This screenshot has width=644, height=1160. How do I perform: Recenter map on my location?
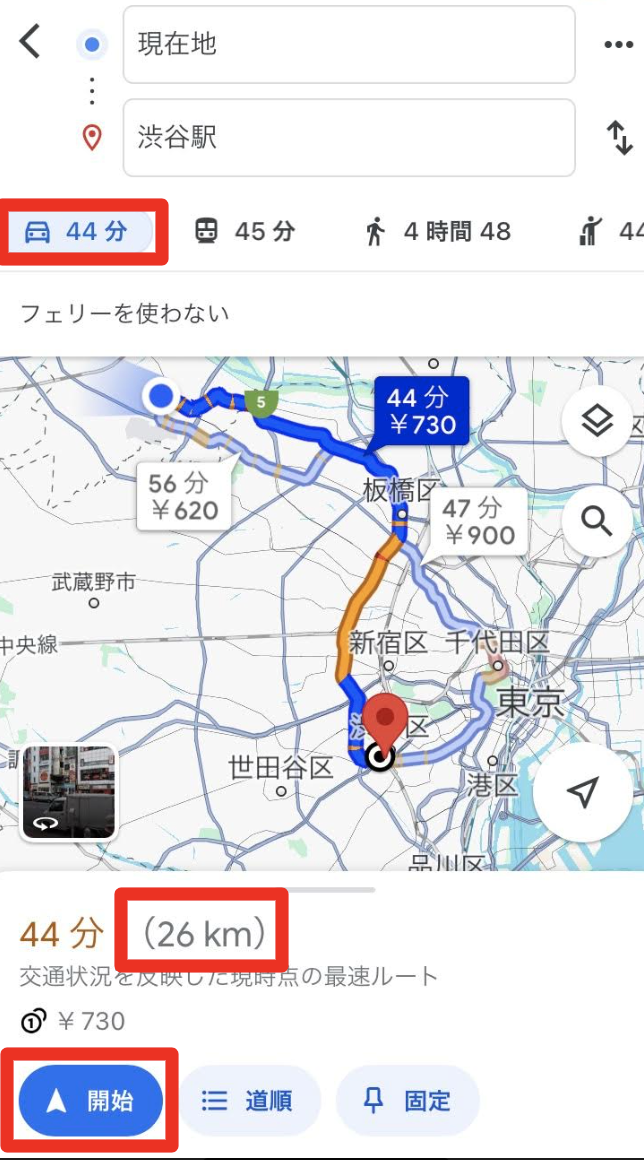582,792
